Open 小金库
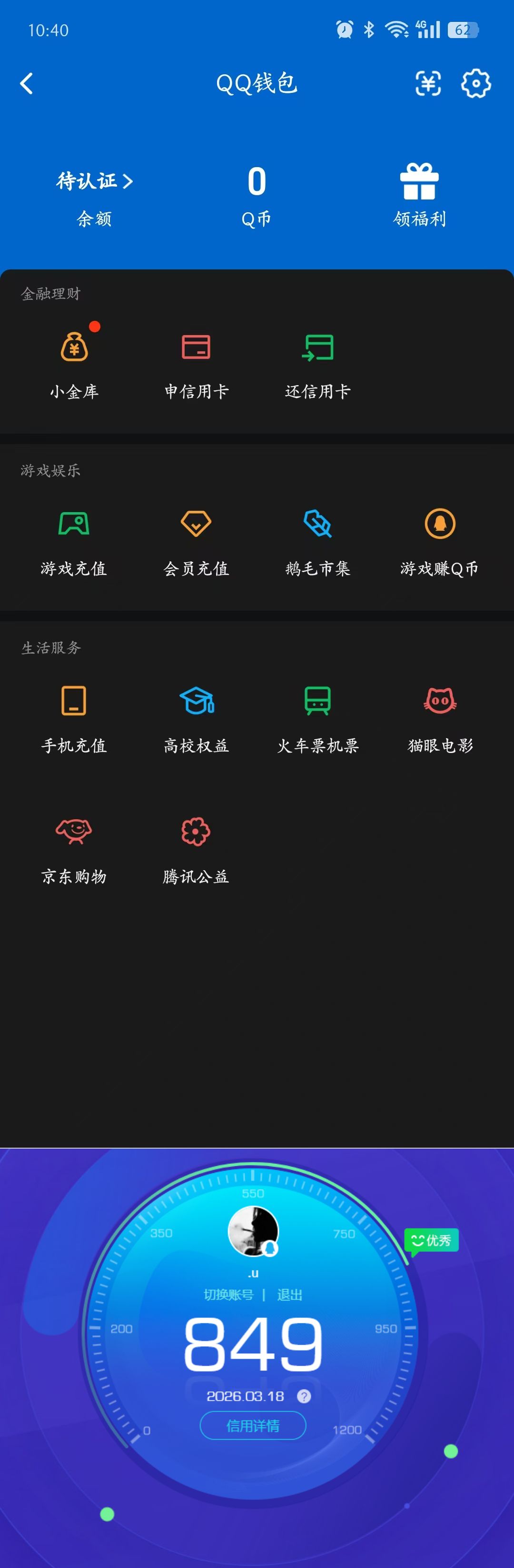Image resolution: width=514 pixels, height=1568 pixels. click(74, 363)
